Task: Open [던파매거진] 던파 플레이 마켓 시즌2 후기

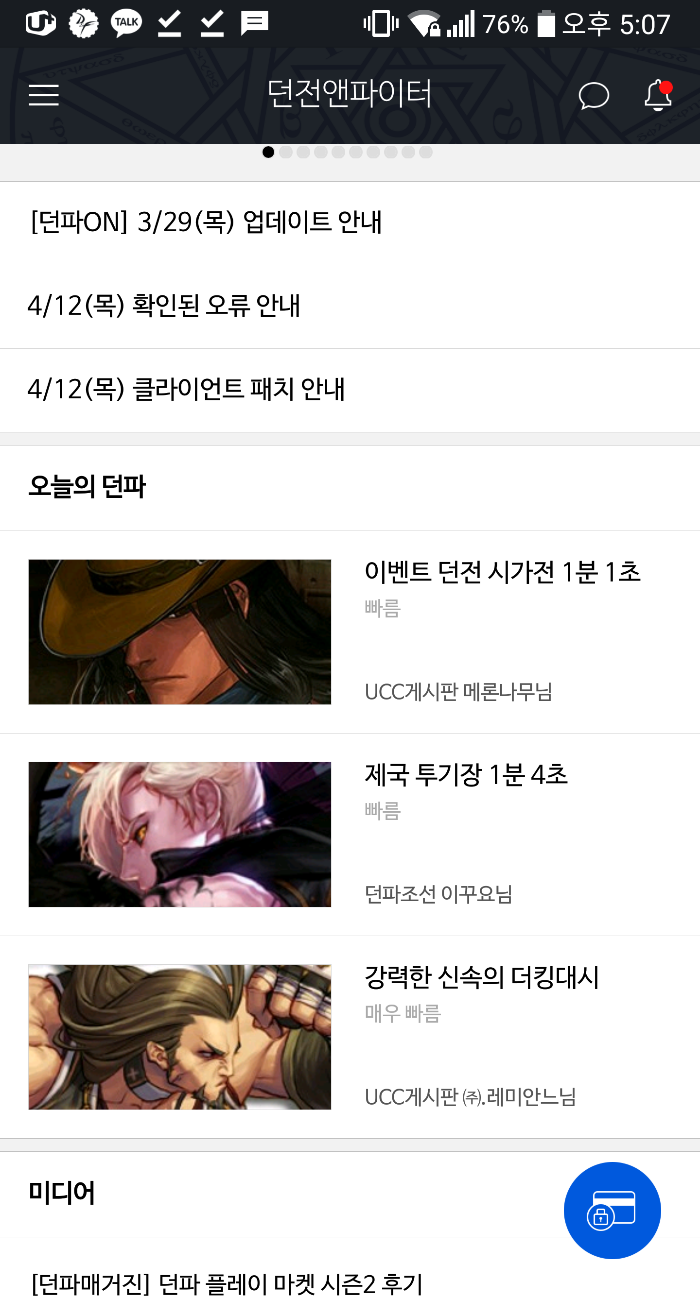Action: click(x=227, y=1284)
